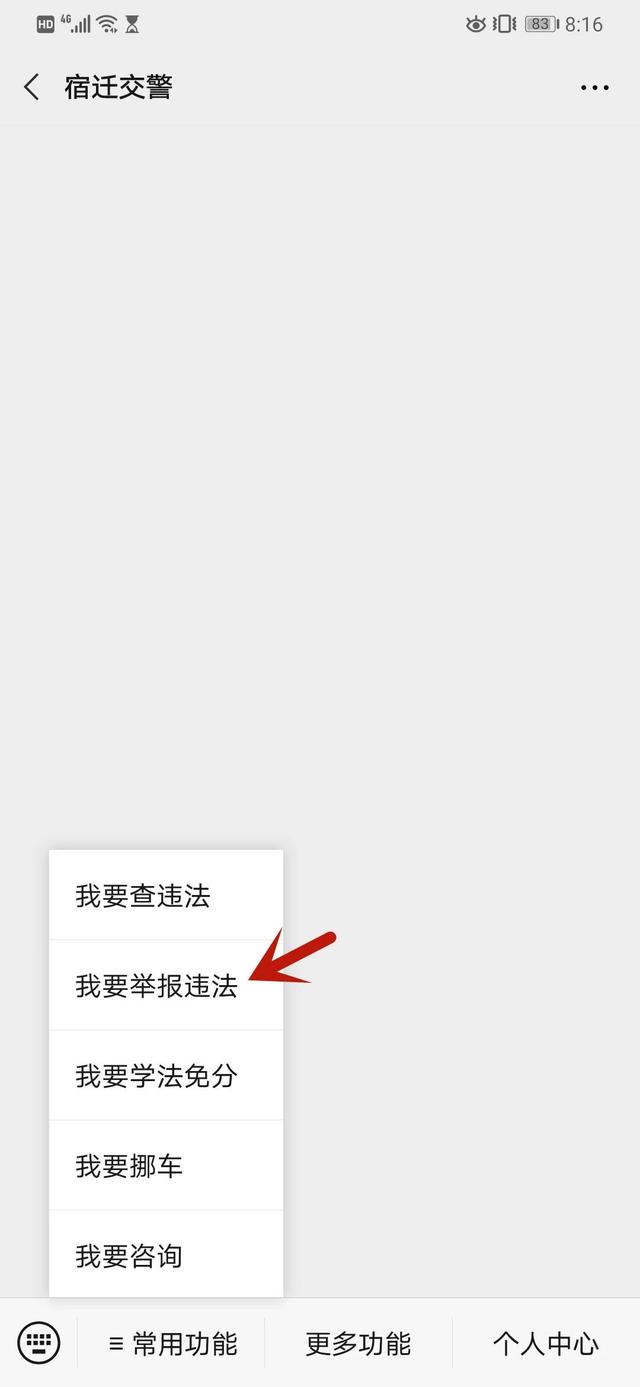The height and width of the screenshot is (1387, 640).
Task: Open the three-dot overflow menu
Action: 594,87
